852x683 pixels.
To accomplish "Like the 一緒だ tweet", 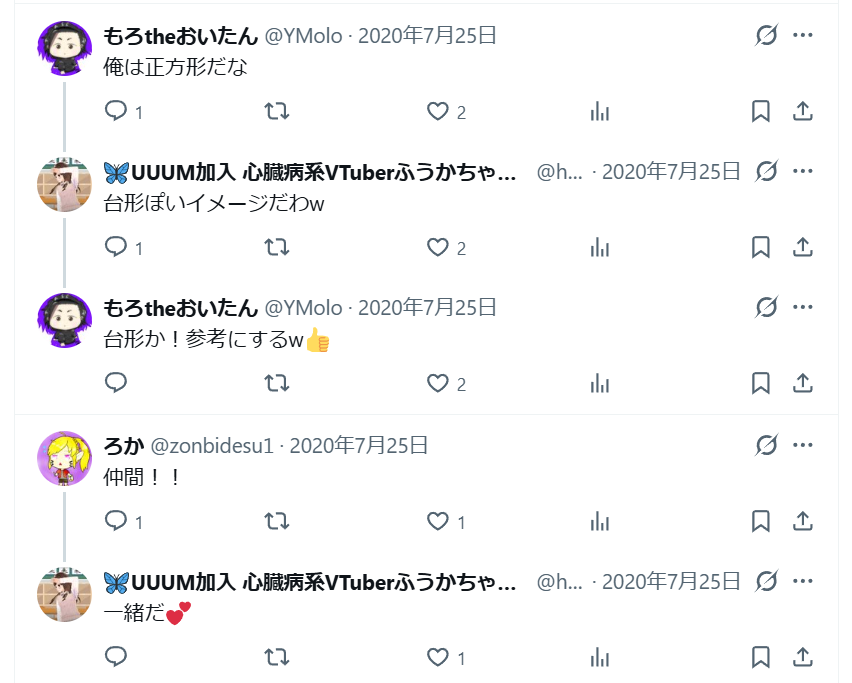I will pos(437,657).
